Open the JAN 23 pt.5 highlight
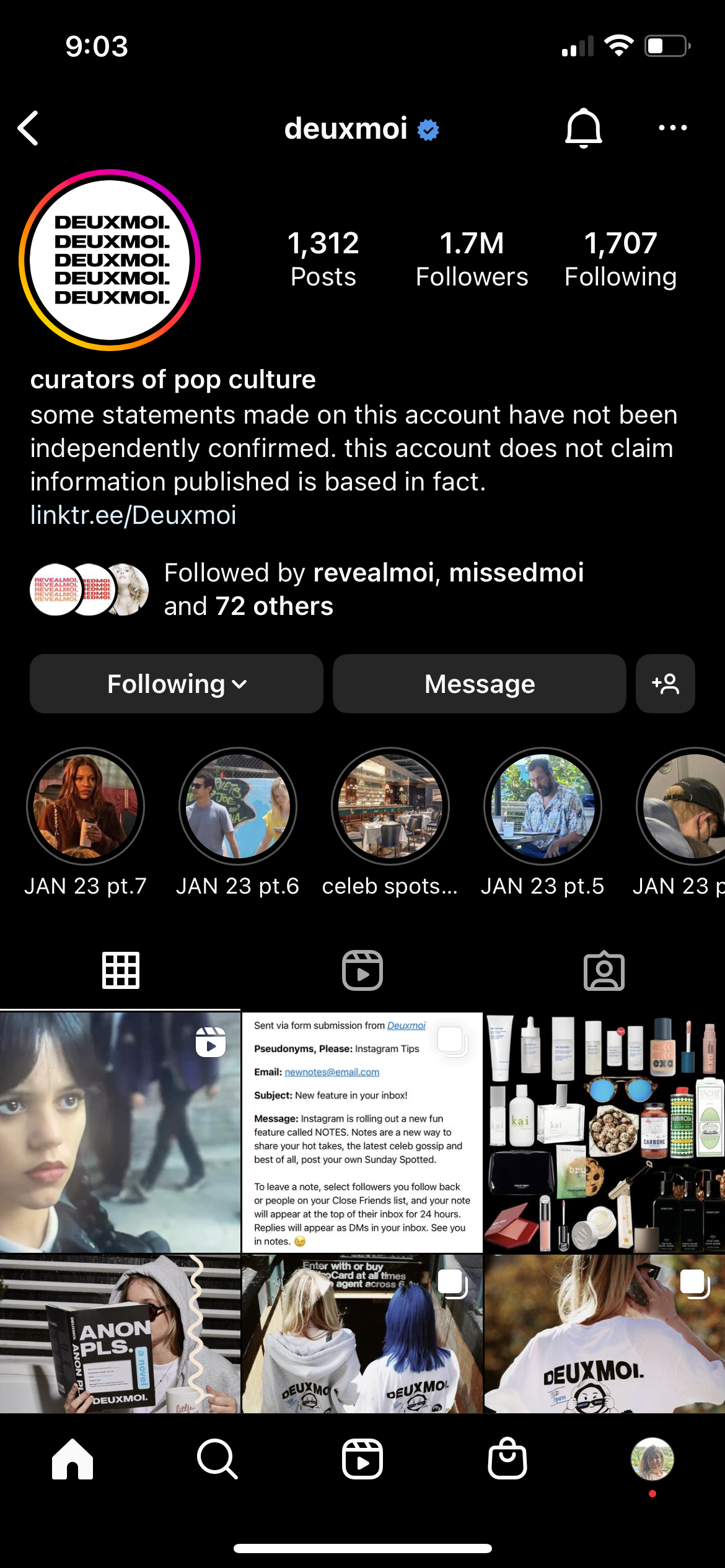The height and width of the screenshot is (1568, 725). (x=543, y=806)
